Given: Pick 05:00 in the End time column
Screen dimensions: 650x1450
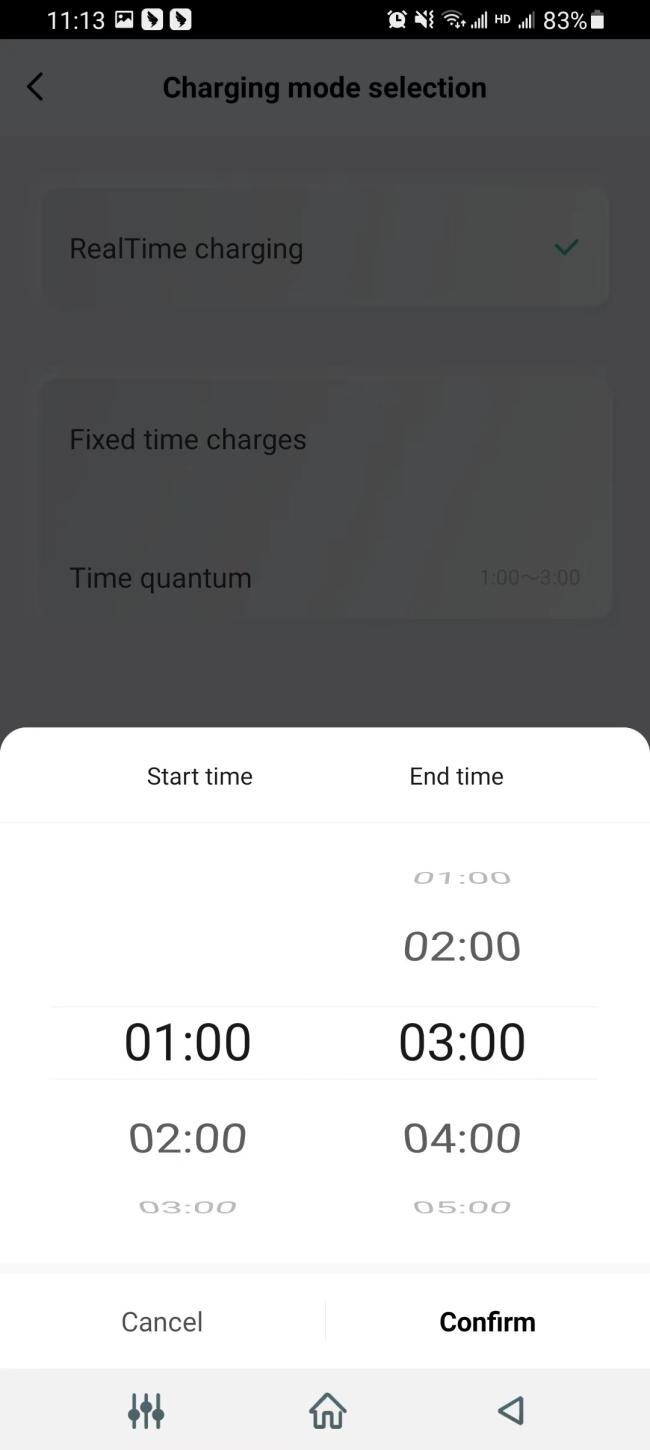Looking at the screenshot, I should pos(462,1207).
